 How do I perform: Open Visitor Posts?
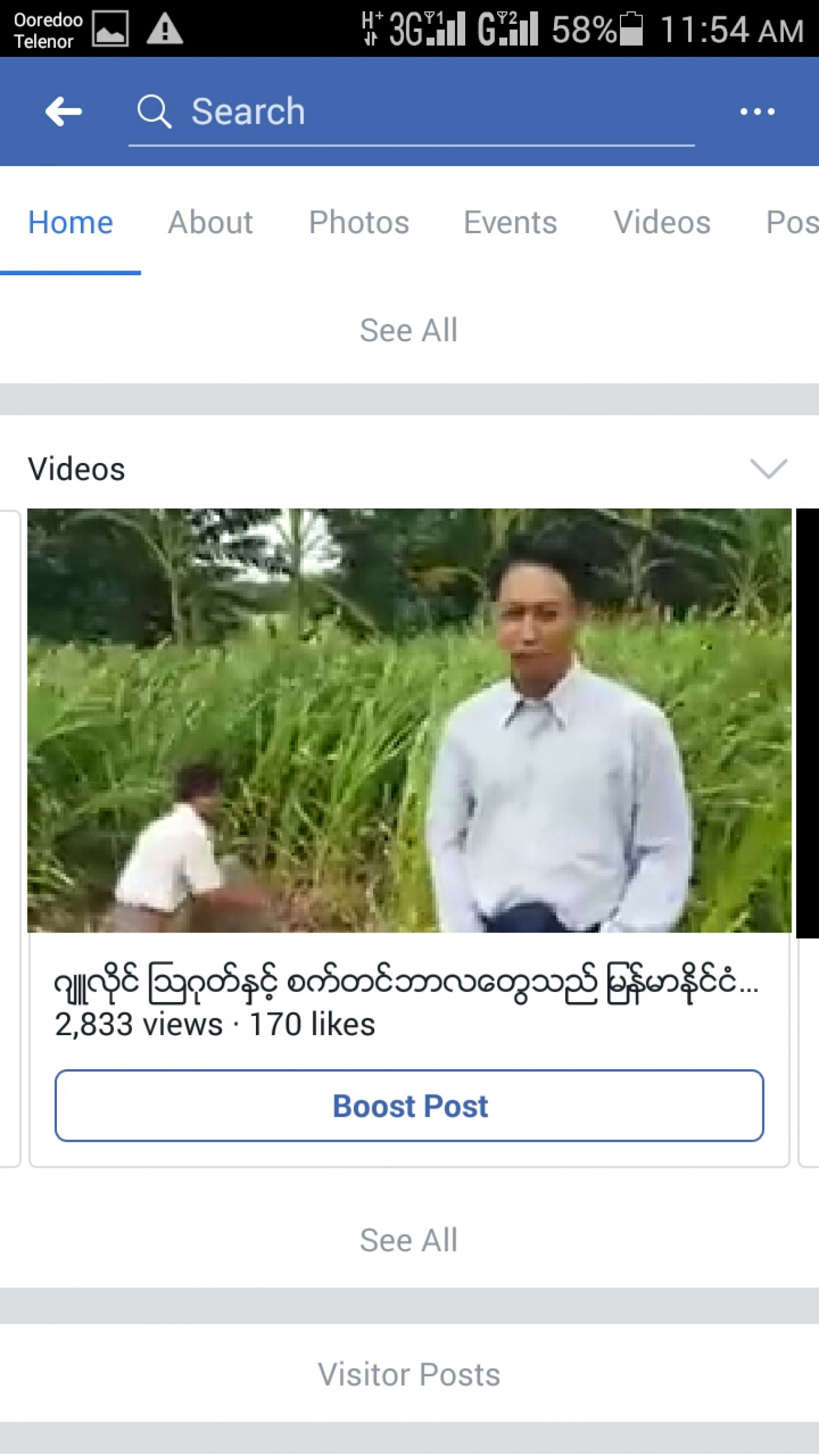click(x=409, y=1374)
